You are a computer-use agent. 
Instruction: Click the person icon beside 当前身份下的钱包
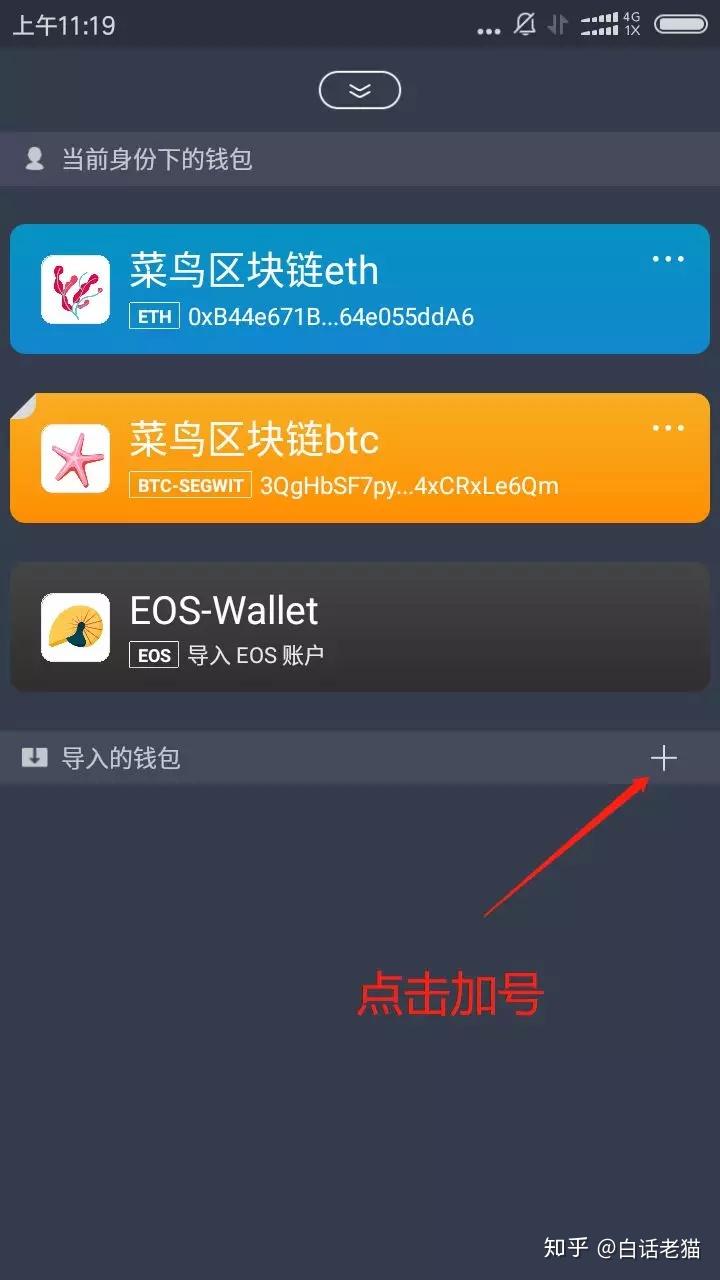coord(34,158)
